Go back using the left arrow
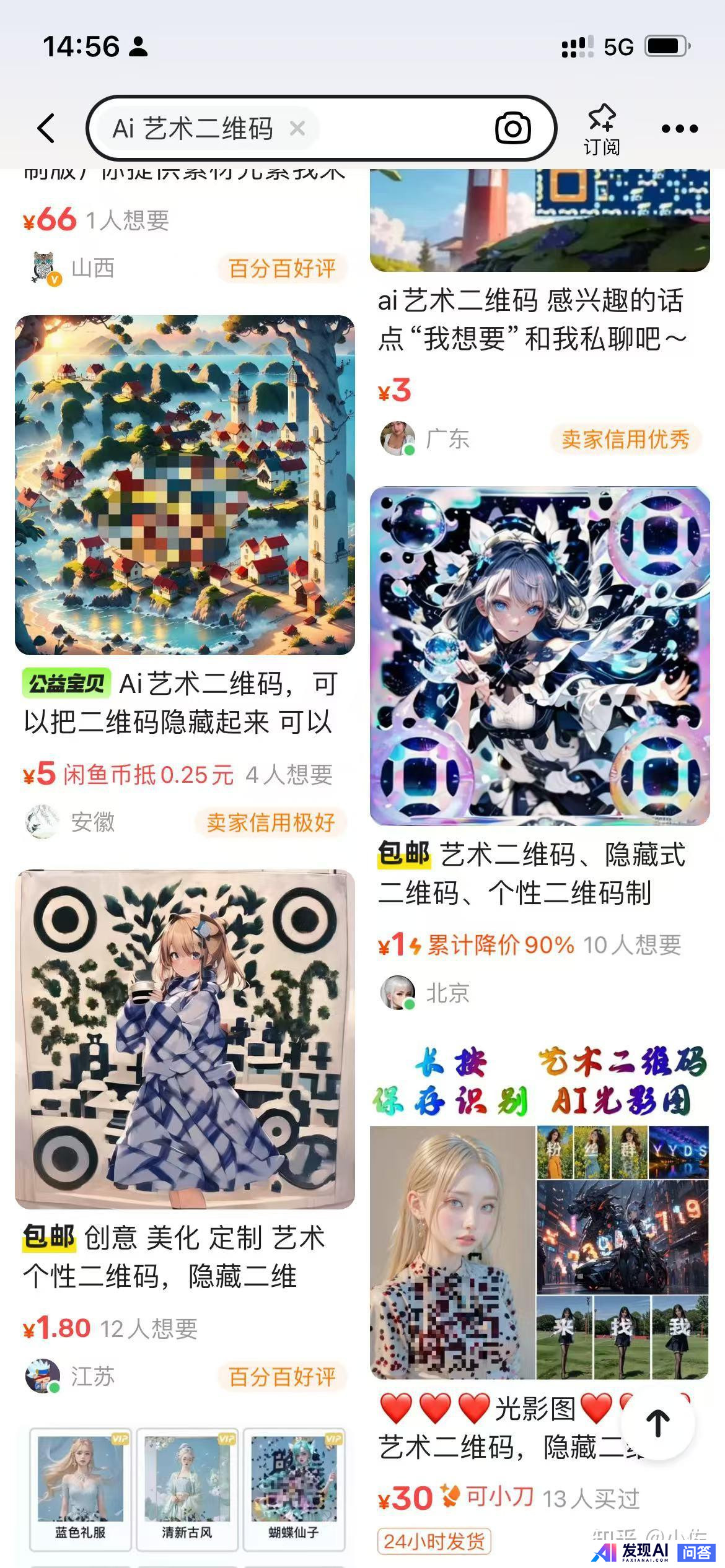The image size is (725, 1568). point(46,128)
